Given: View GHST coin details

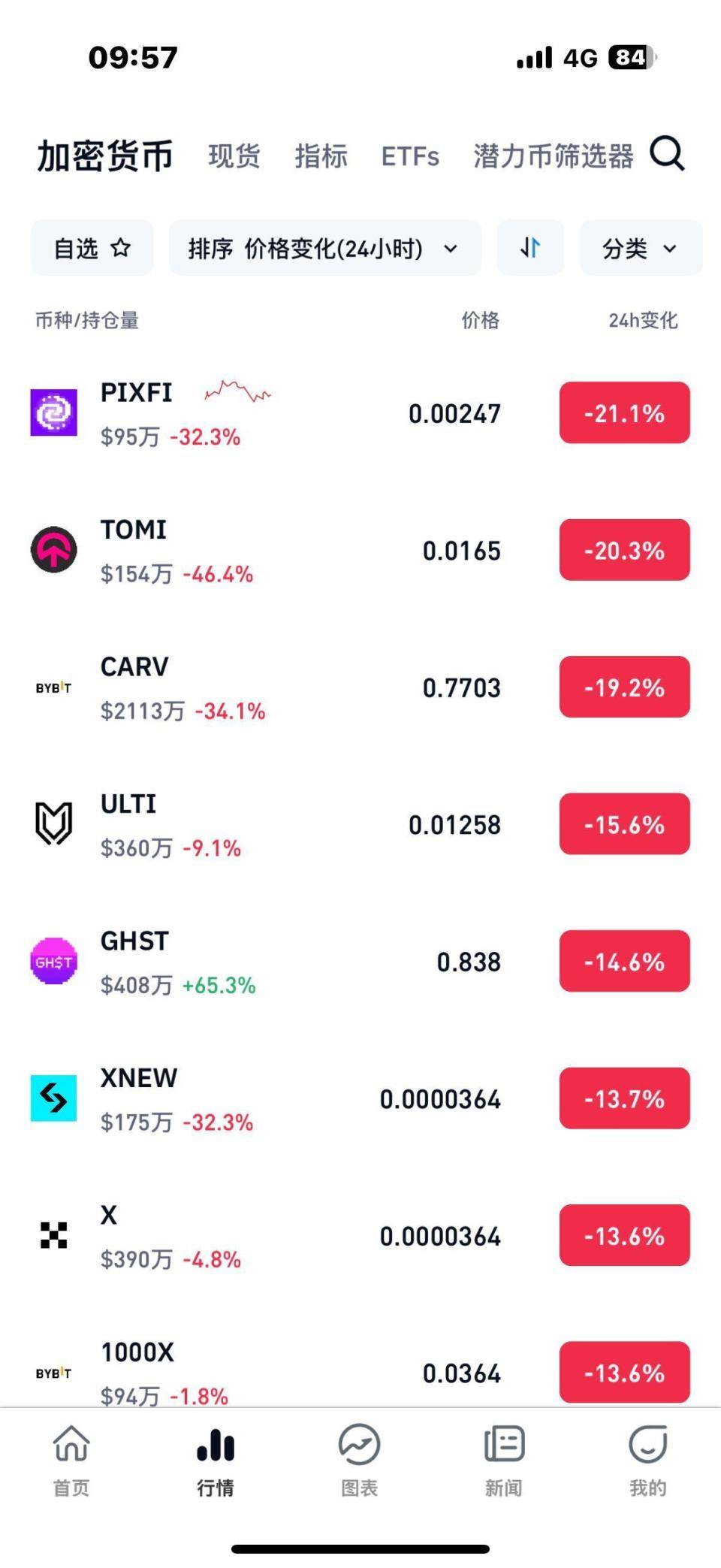Looking at the screenshot, I should click(300, 962).
